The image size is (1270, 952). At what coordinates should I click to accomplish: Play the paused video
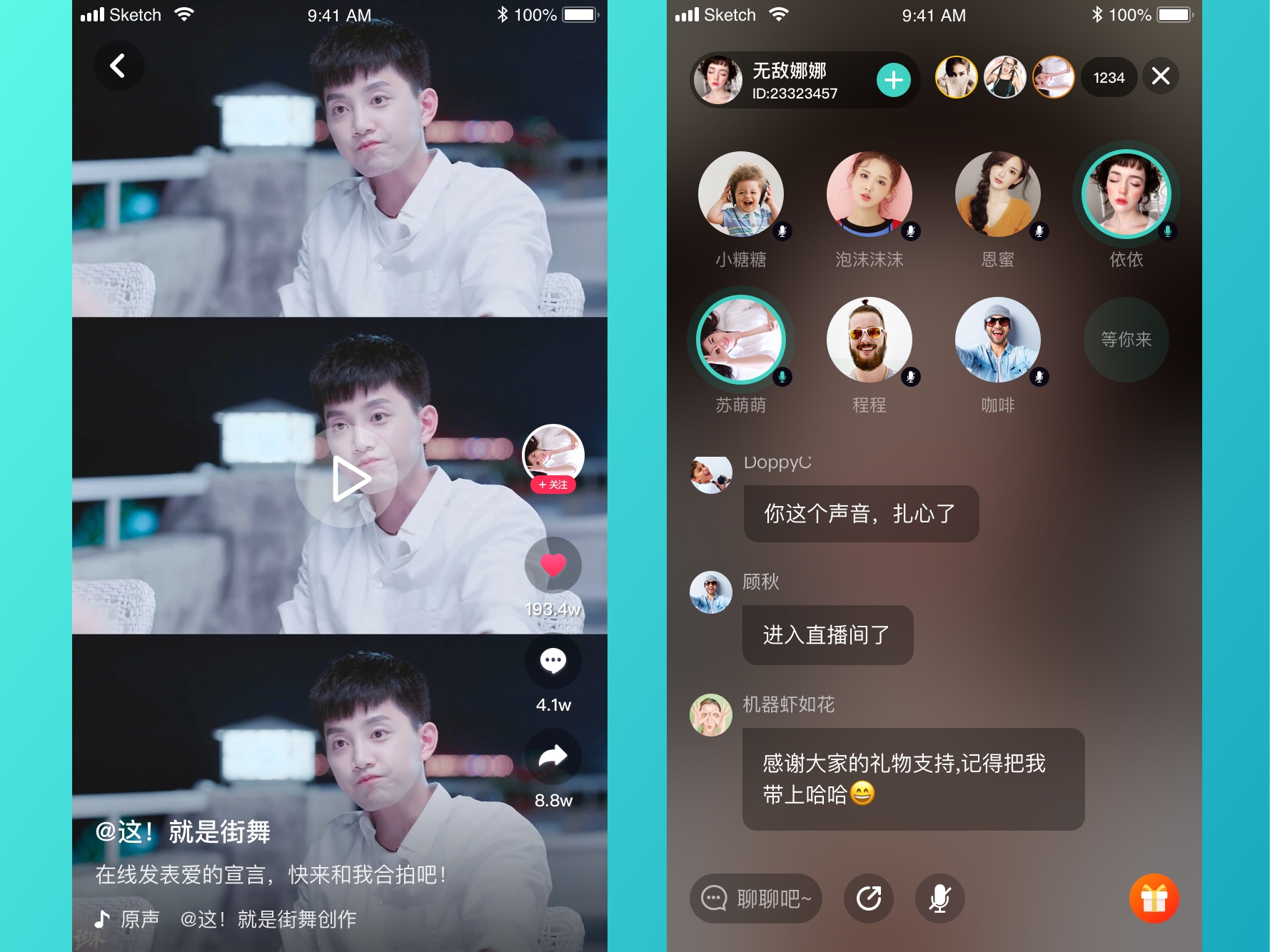coord(347,478)
